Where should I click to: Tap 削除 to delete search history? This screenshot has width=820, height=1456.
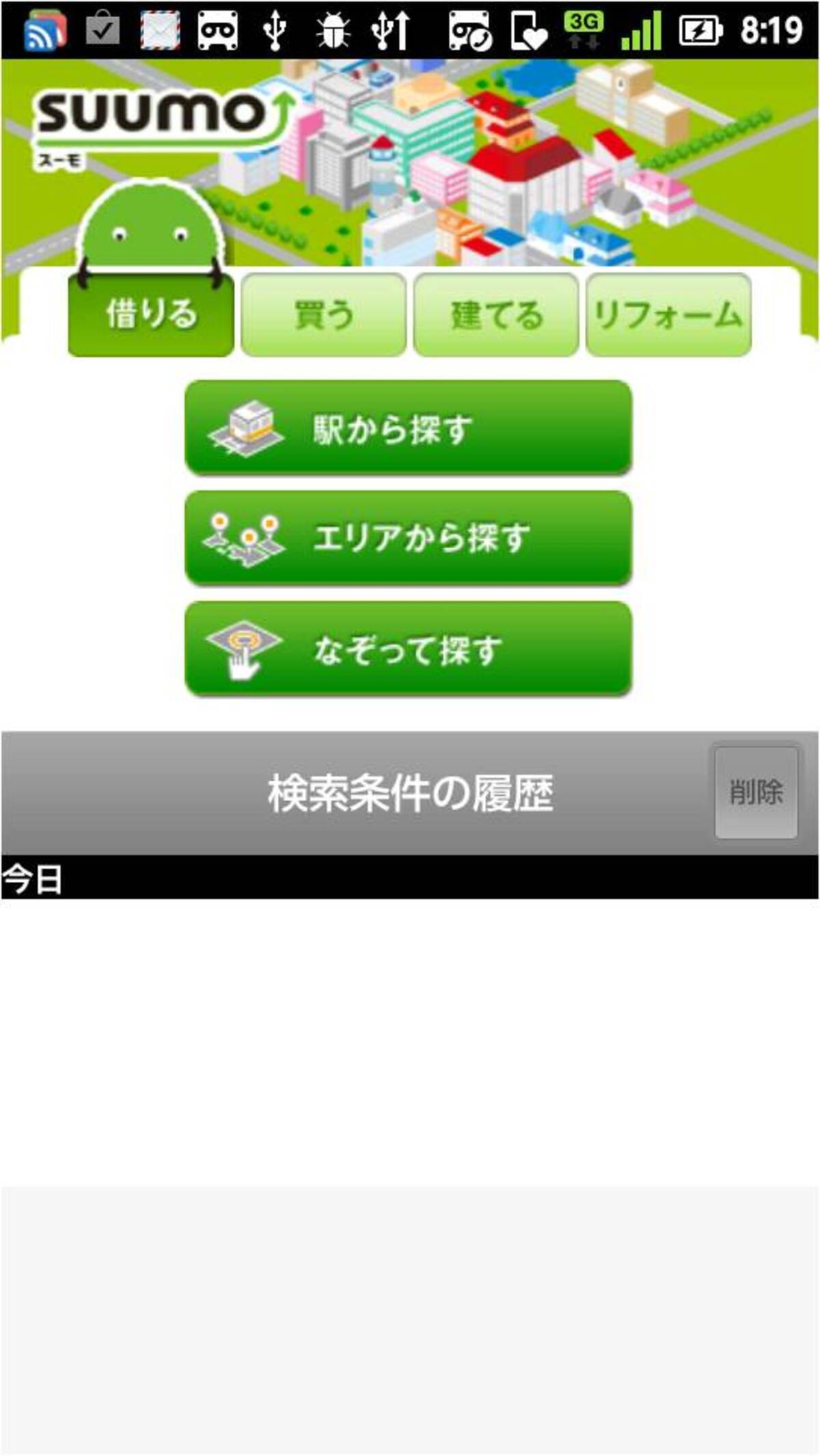(756, 792)
